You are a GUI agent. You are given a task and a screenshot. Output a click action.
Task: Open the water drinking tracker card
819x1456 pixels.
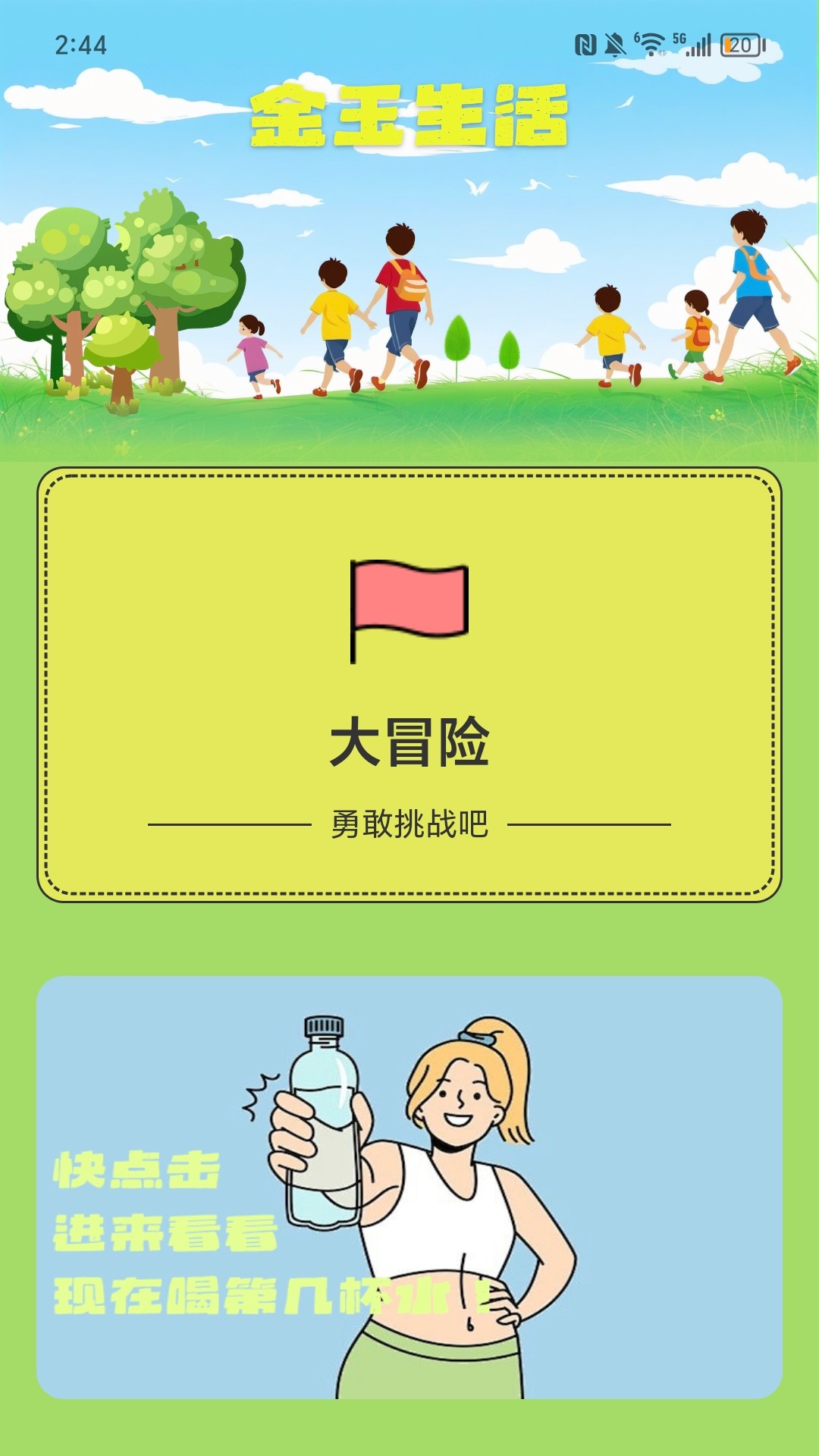click(409, 1187)
